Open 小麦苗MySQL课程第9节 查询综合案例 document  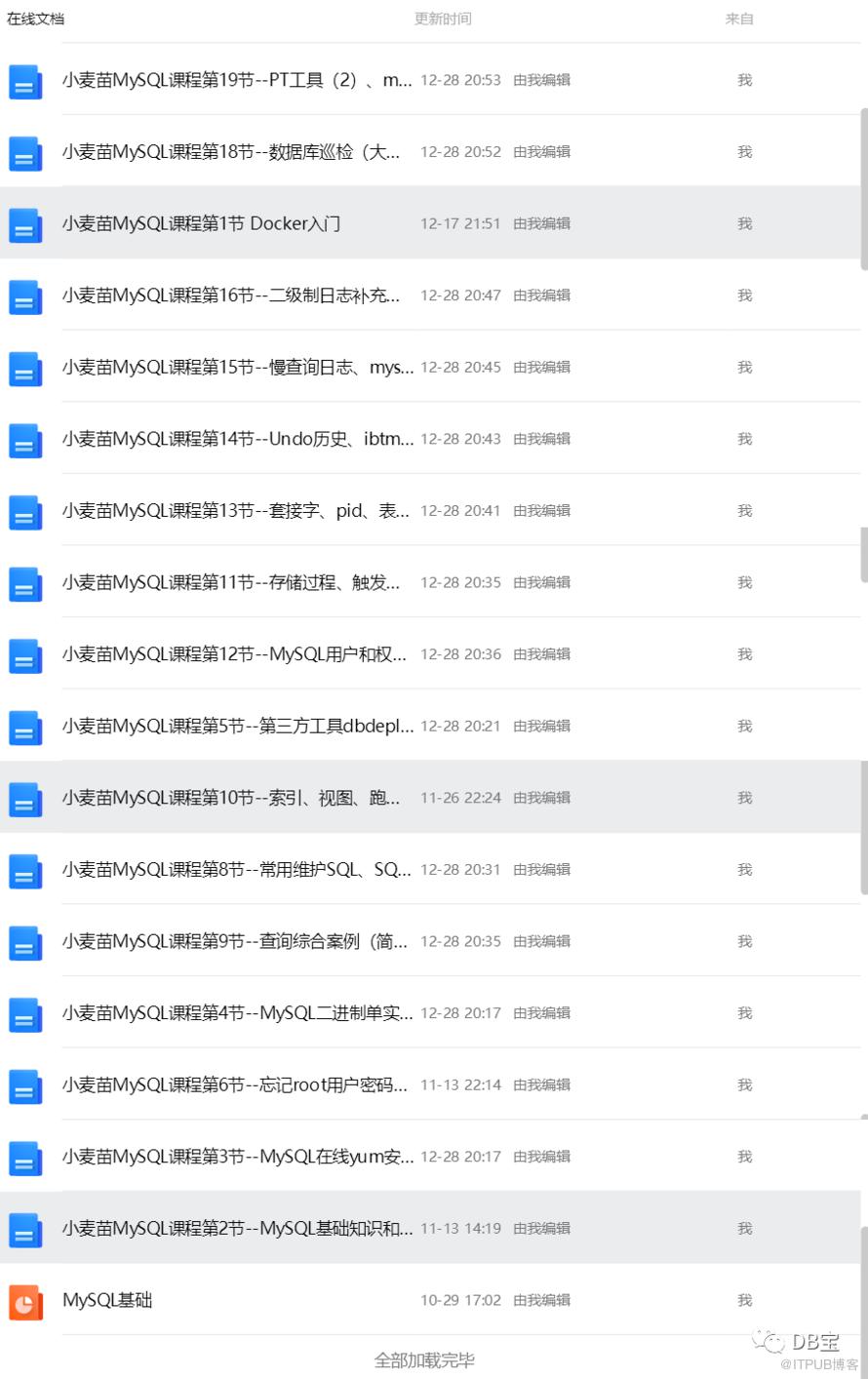click(234, 942)
